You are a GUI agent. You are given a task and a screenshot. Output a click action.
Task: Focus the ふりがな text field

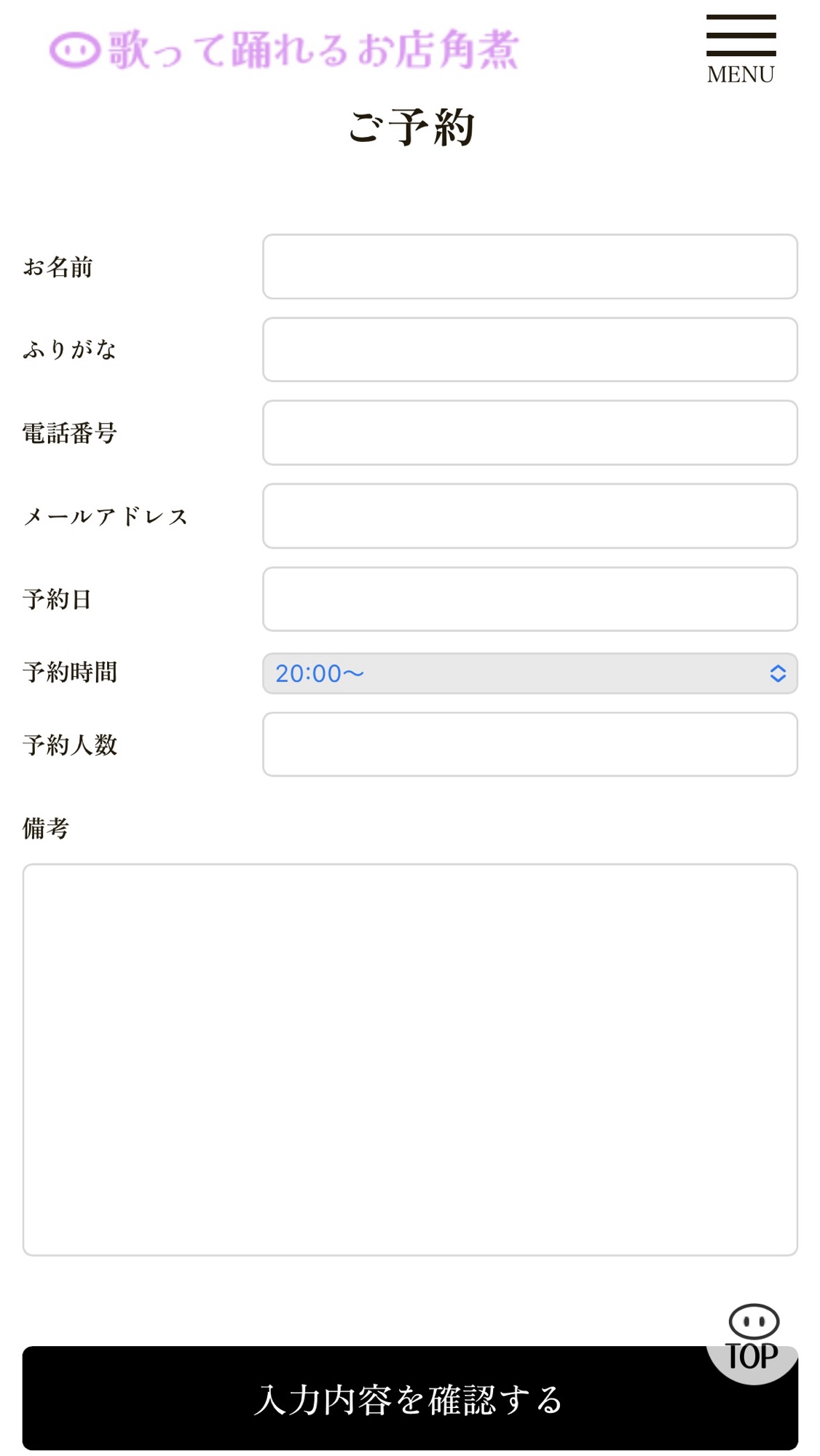529,349
